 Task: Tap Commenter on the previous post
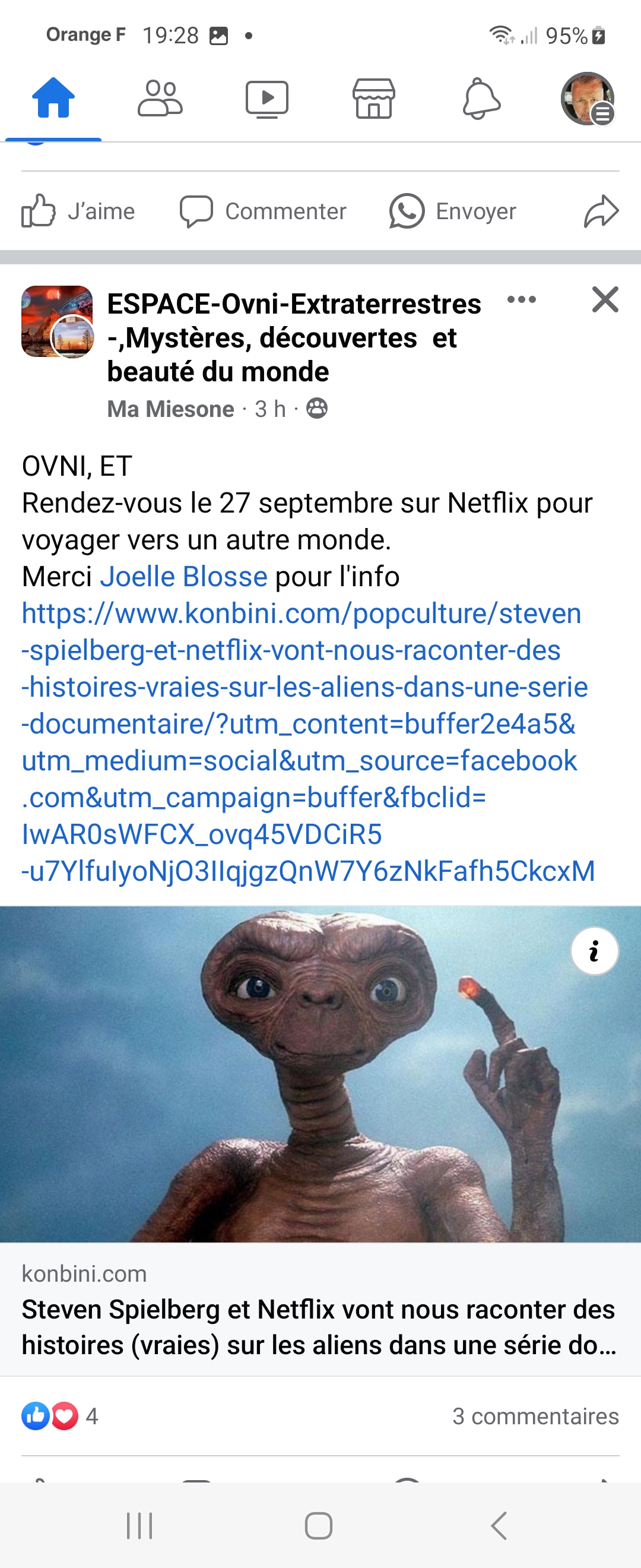264,211
